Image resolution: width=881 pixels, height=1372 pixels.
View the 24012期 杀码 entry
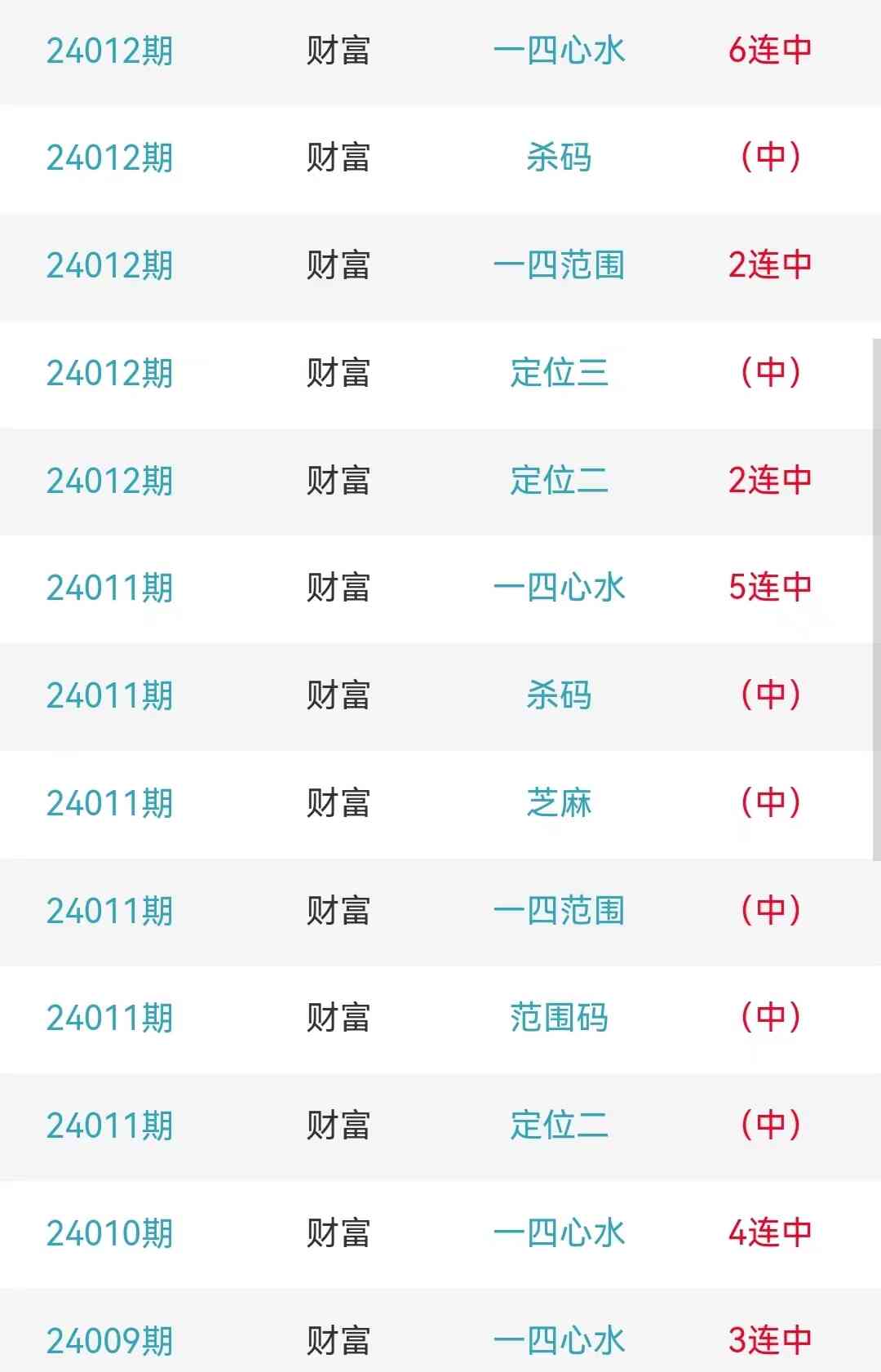pos(559,158)
